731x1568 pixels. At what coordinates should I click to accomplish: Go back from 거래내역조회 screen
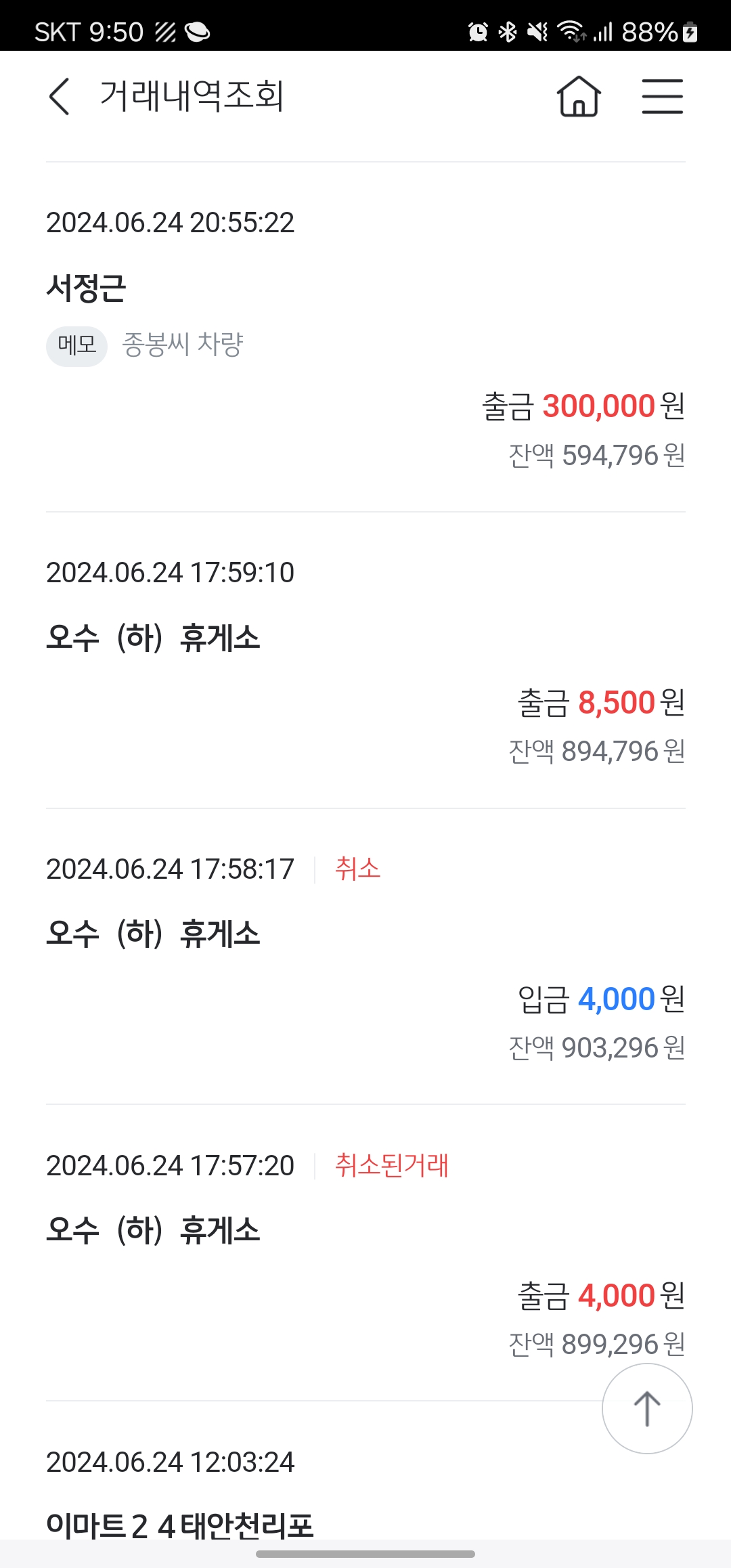point(60,96)
